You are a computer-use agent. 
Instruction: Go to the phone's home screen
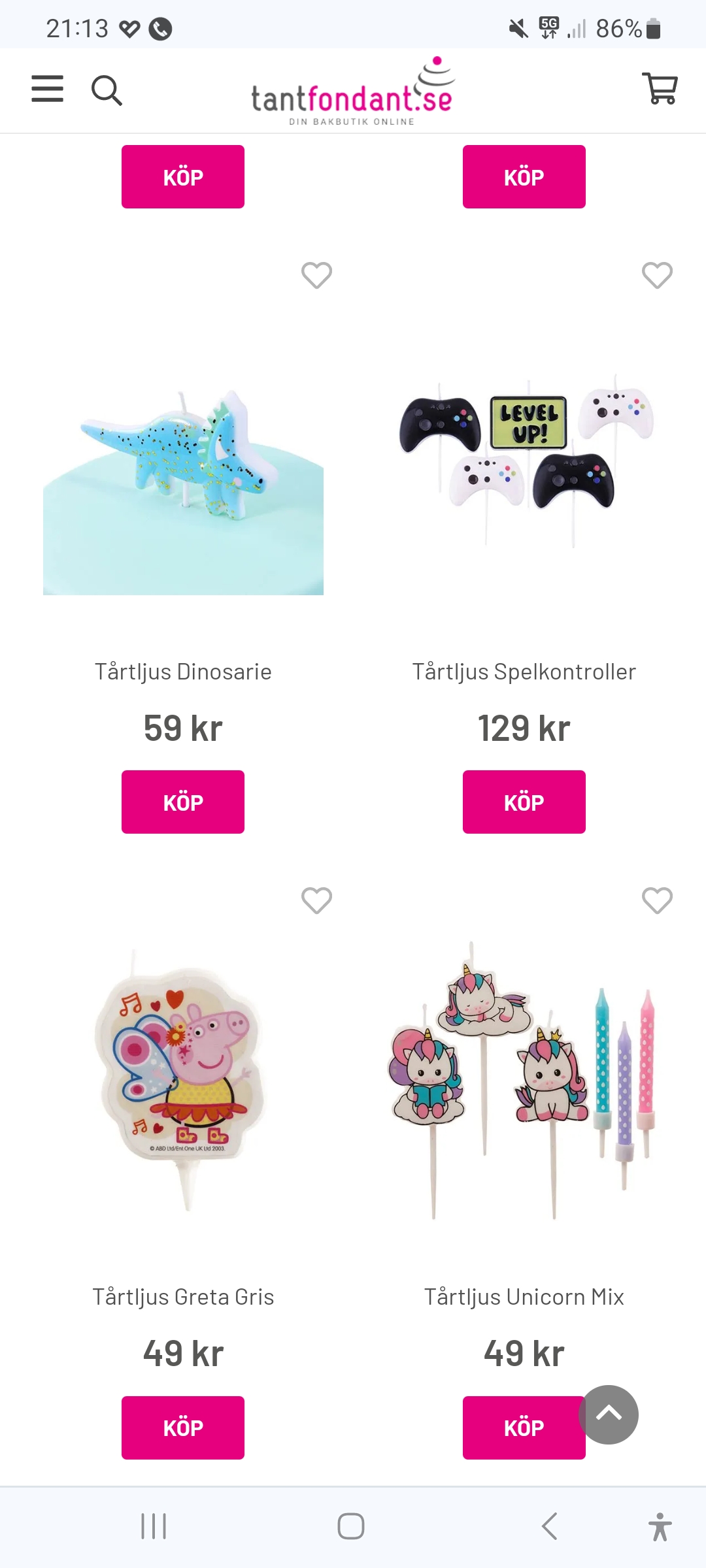(x=351, y=1526)
